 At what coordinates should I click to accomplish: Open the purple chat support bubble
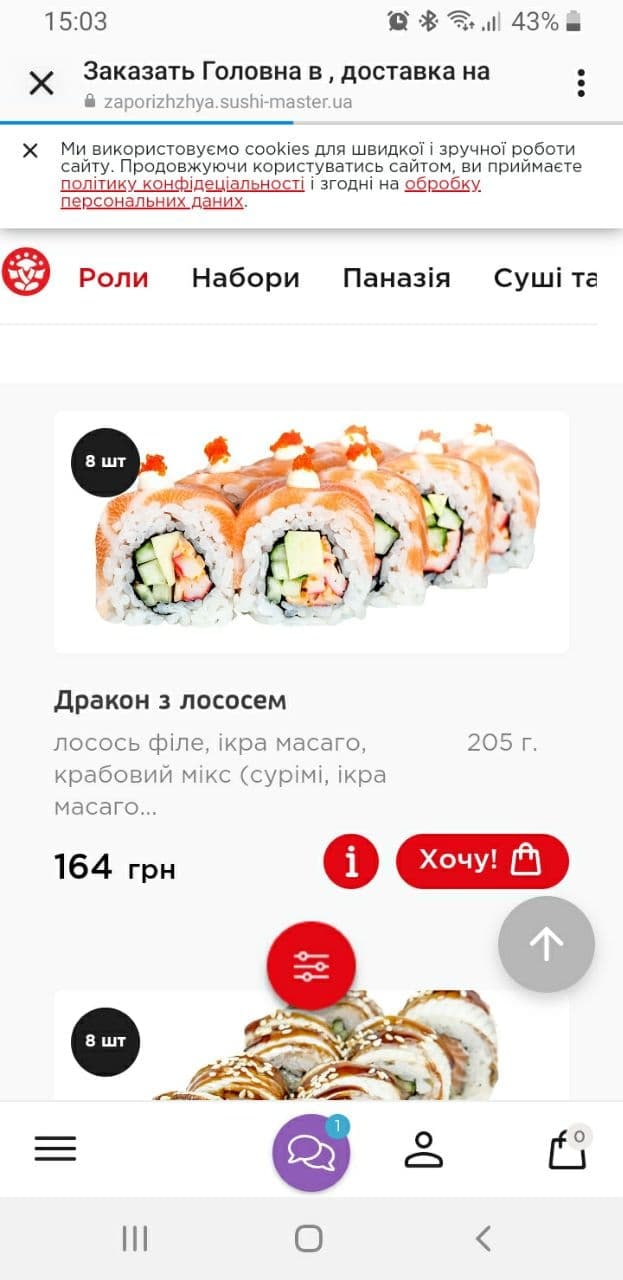(311, 1152)
